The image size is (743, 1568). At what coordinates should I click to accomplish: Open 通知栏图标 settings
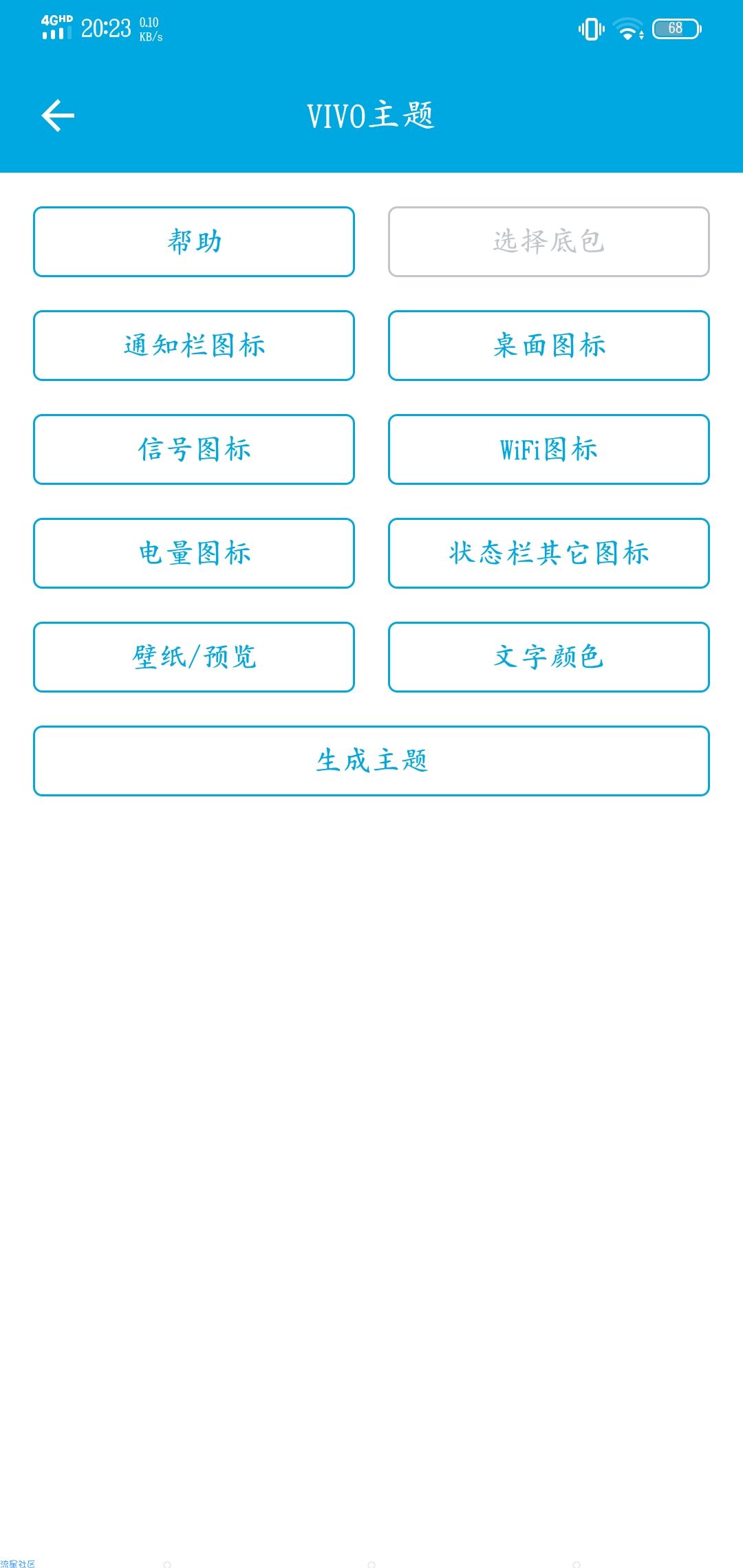tap(194, 346)
